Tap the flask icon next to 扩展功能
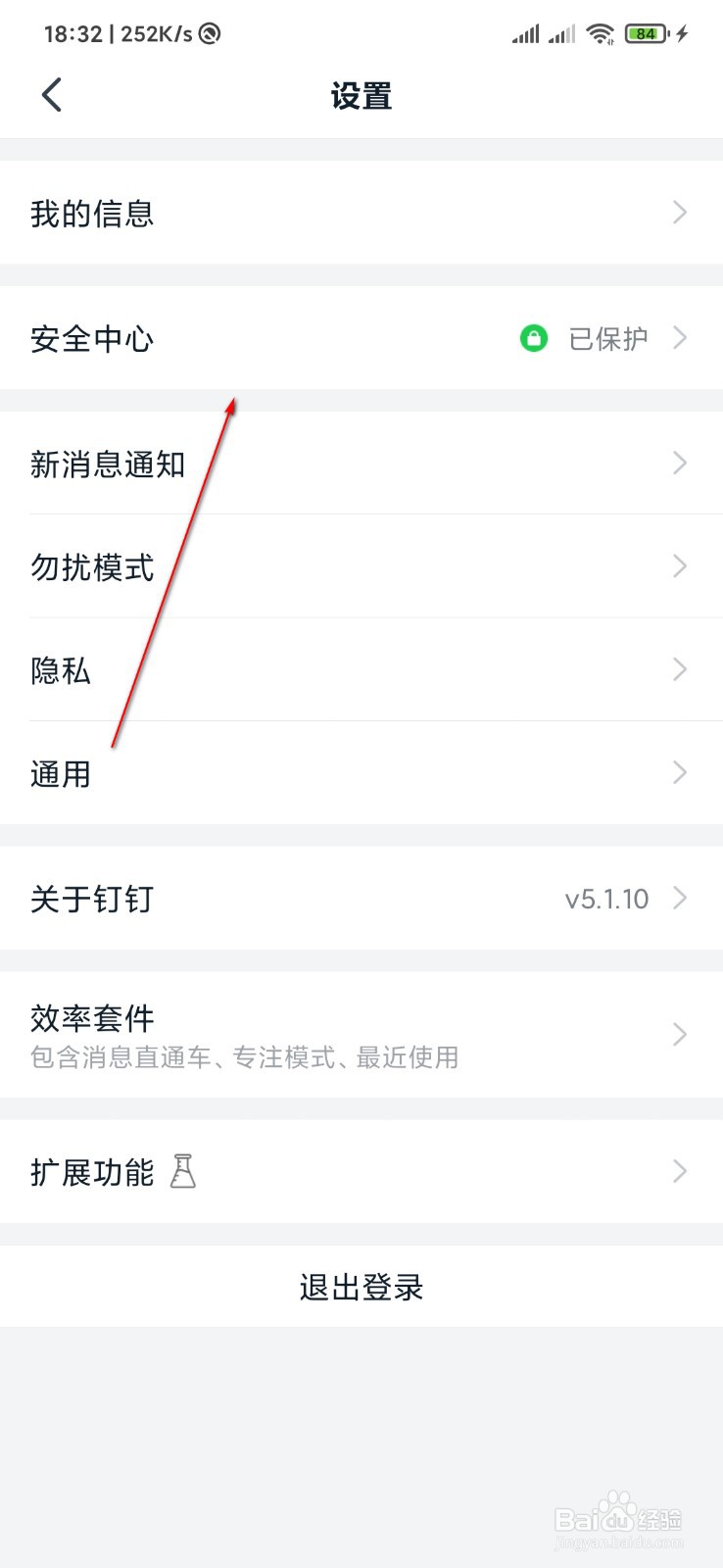The image size is (723, 1568). pos(182,1170)
